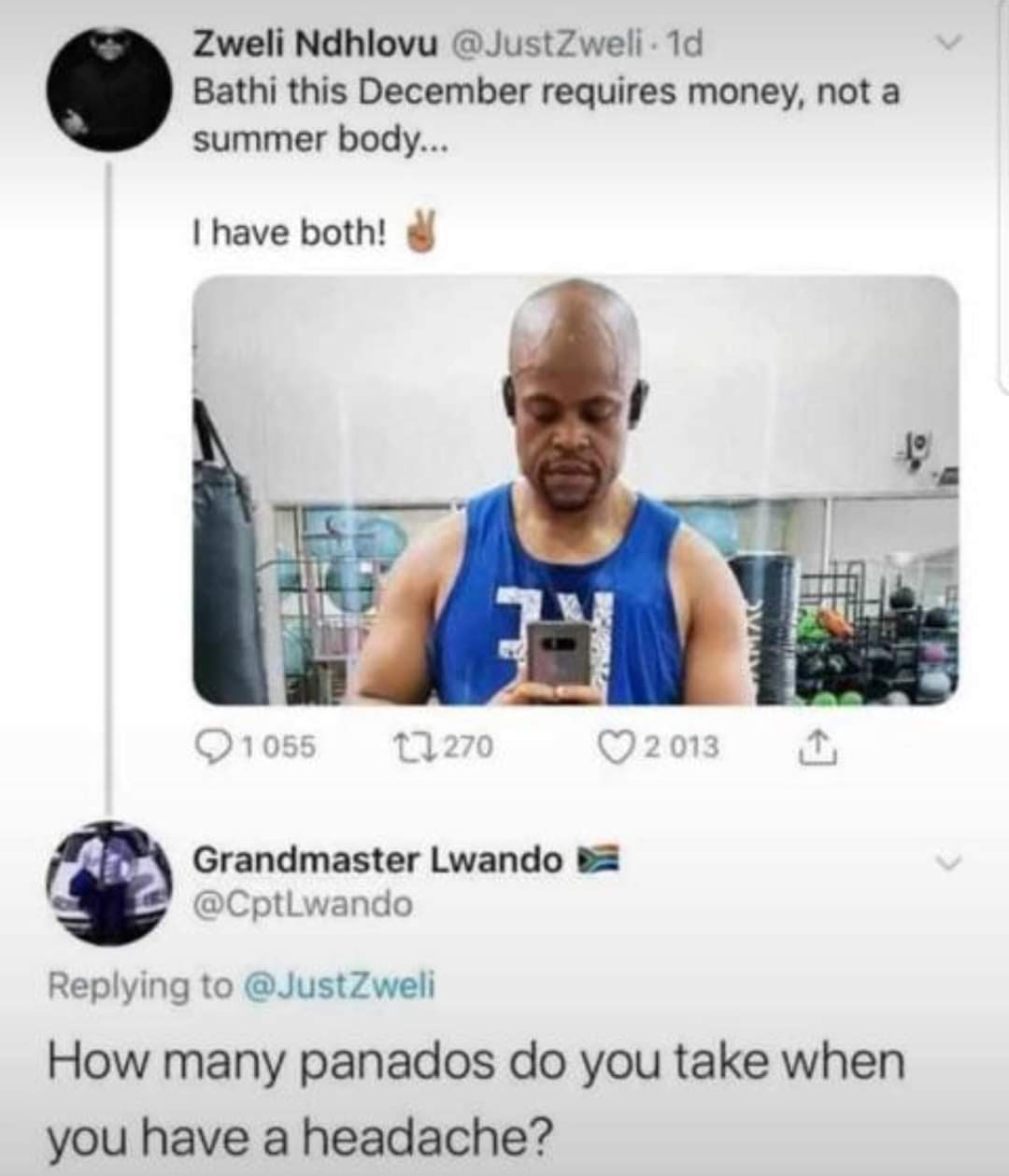Expand options chevron on Zweli's tweet

tap(948, 43)
